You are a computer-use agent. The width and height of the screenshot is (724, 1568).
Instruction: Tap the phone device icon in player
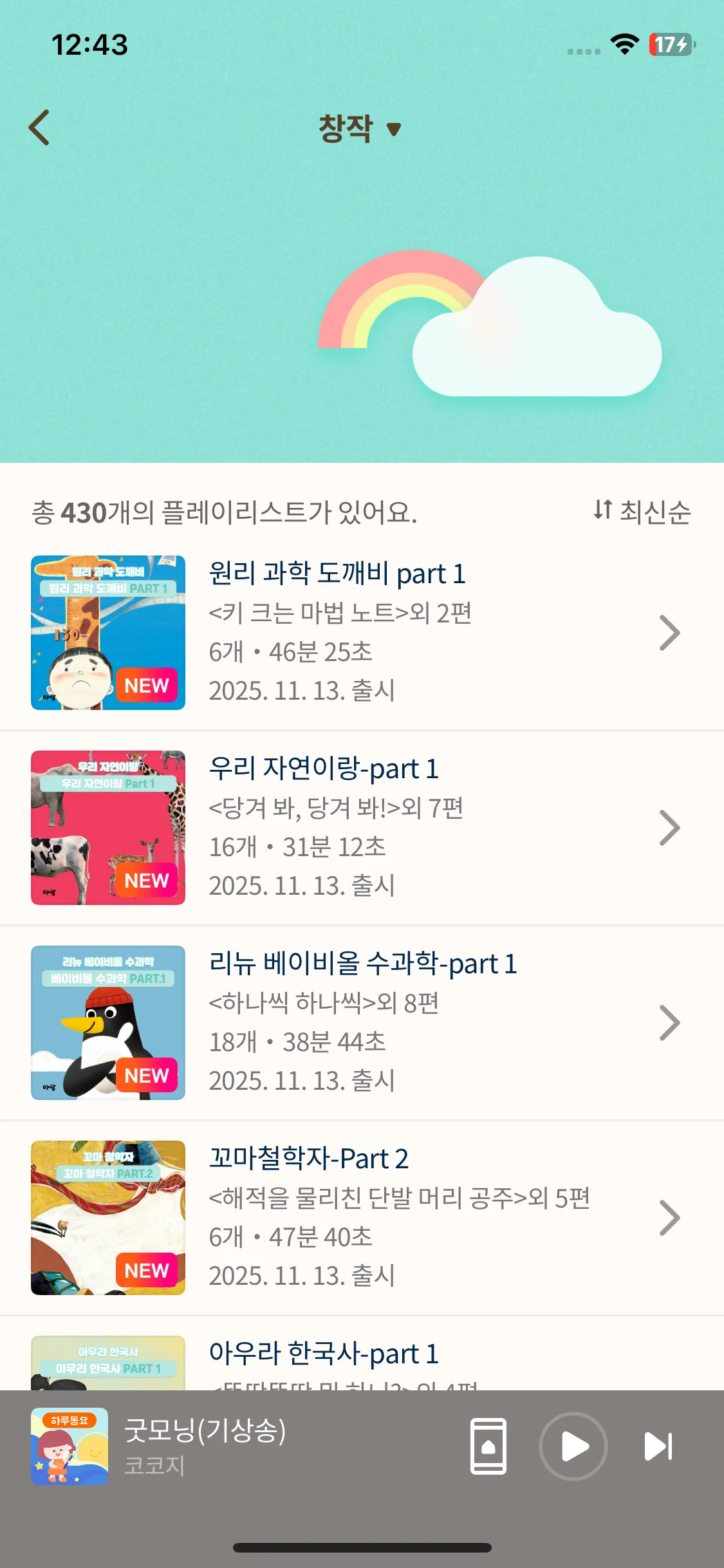click(x=488, y=1446)
